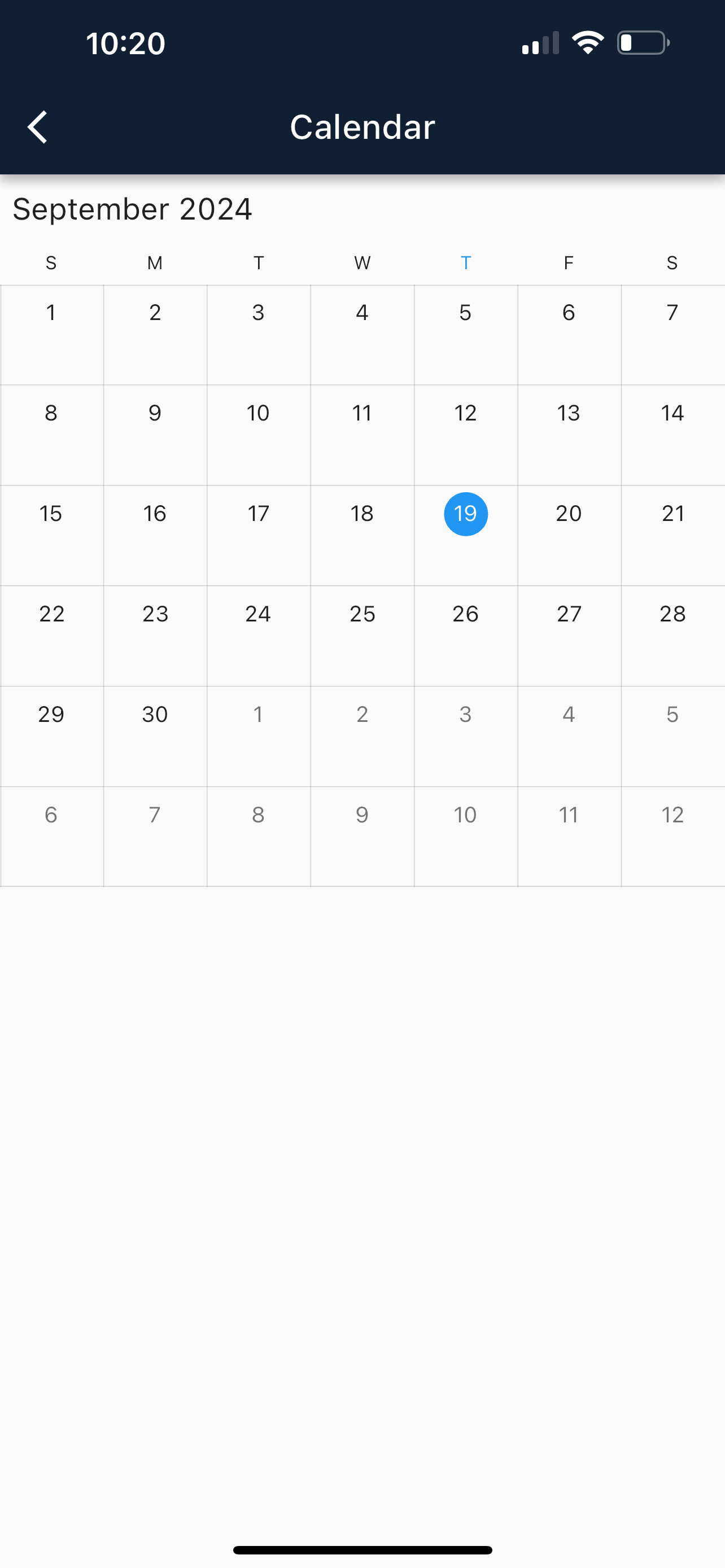Choose September 27 on the calendar
725x1568 pixels.
point(569,636)
